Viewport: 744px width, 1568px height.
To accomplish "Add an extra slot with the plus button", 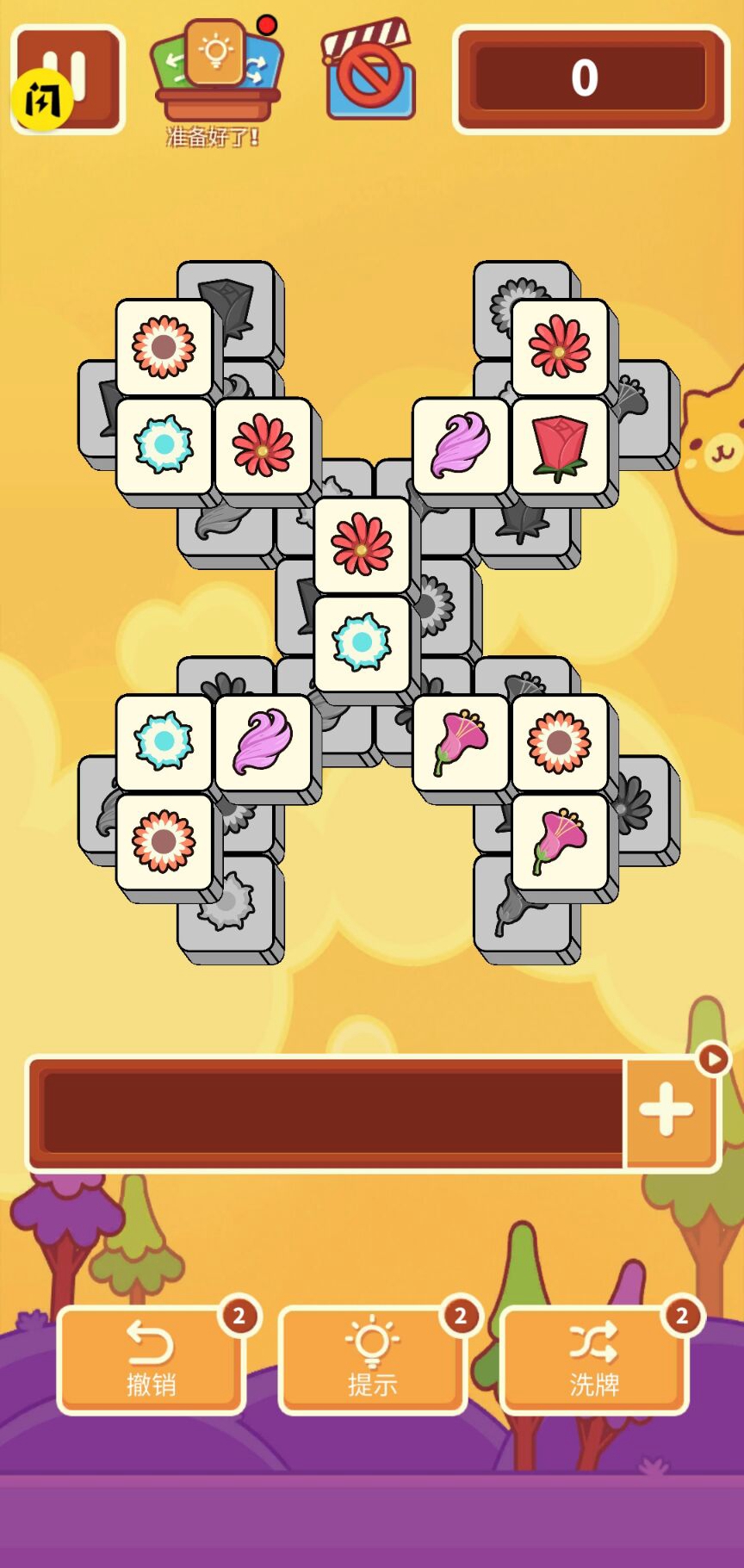I will point(666,1110).
